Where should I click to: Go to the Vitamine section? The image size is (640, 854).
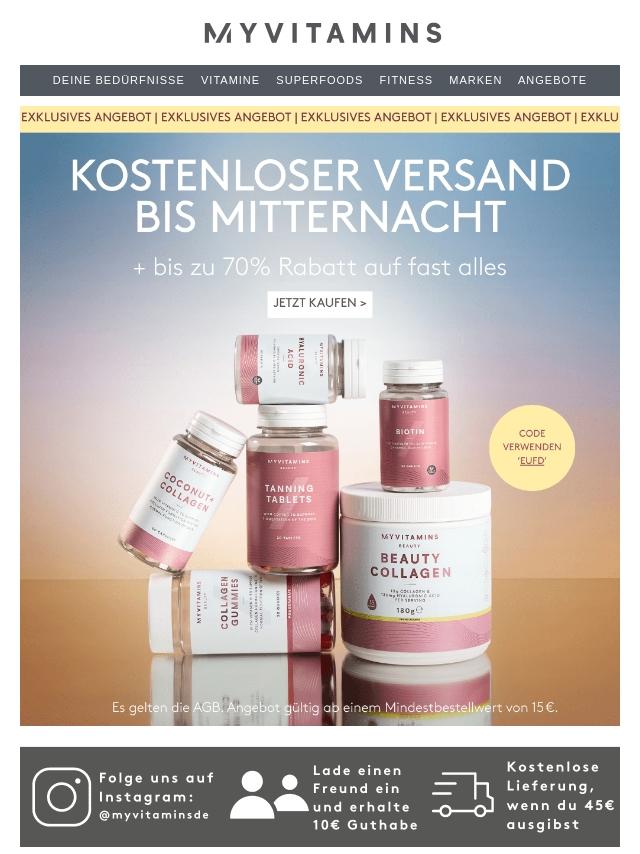(x=230, y=80)
